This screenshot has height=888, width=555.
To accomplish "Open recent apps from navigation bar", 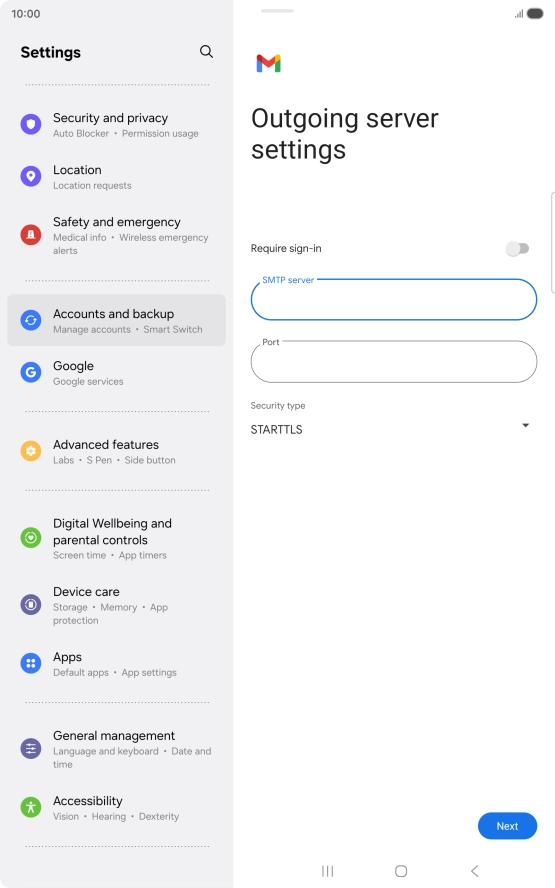I will click(327, 870).
